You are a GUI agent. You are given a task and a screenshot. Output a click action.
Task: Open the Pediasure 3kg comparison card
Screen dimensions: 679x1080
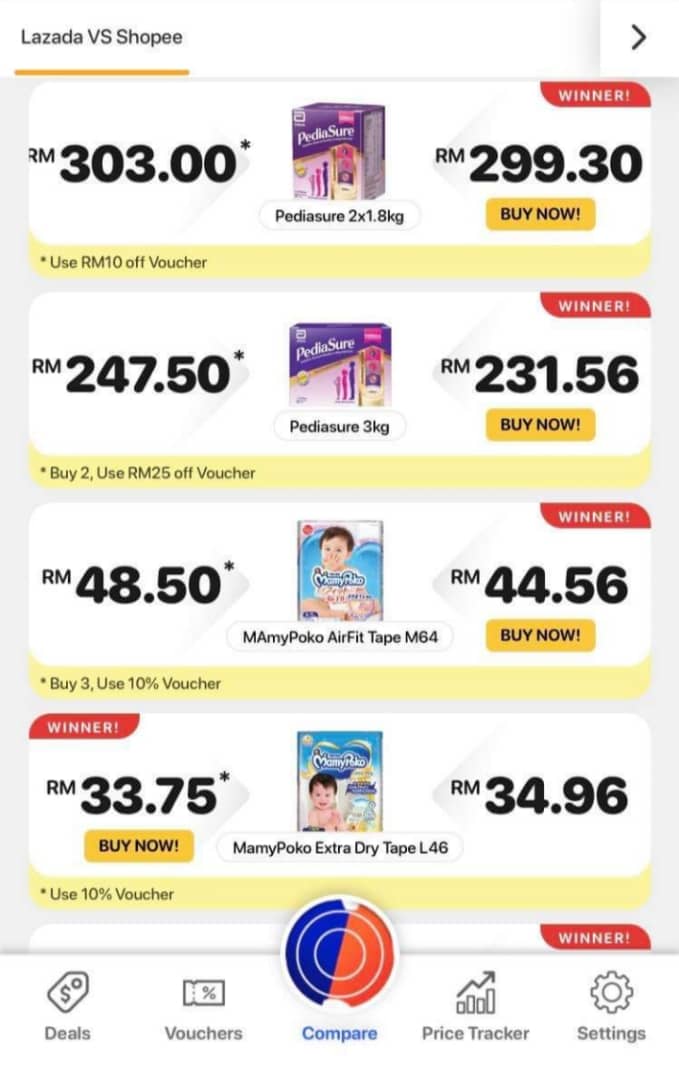[x=340, y=391]
